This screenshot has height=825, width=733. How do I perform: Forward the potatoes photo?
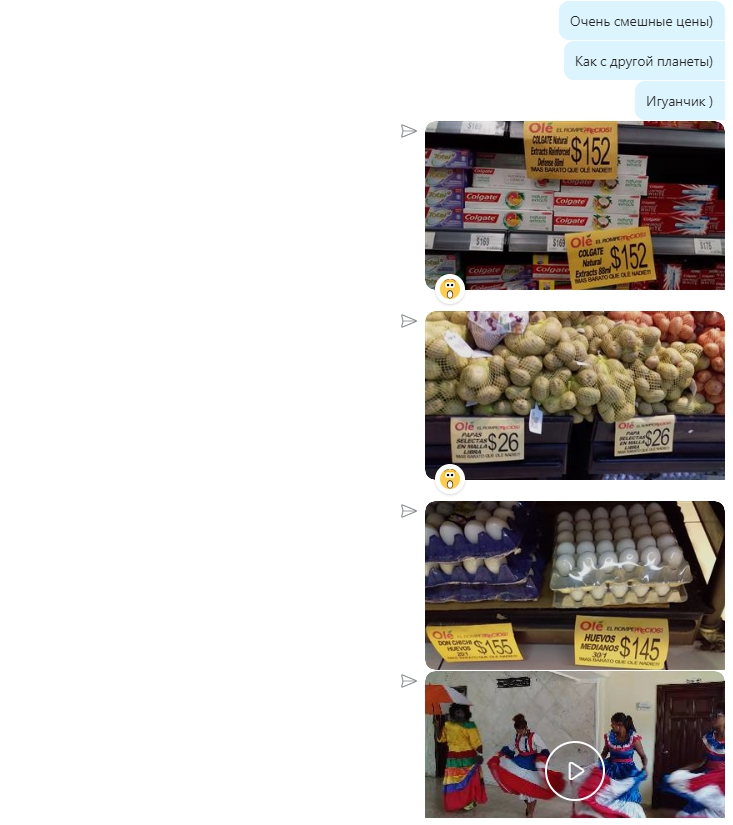[408, 321]
